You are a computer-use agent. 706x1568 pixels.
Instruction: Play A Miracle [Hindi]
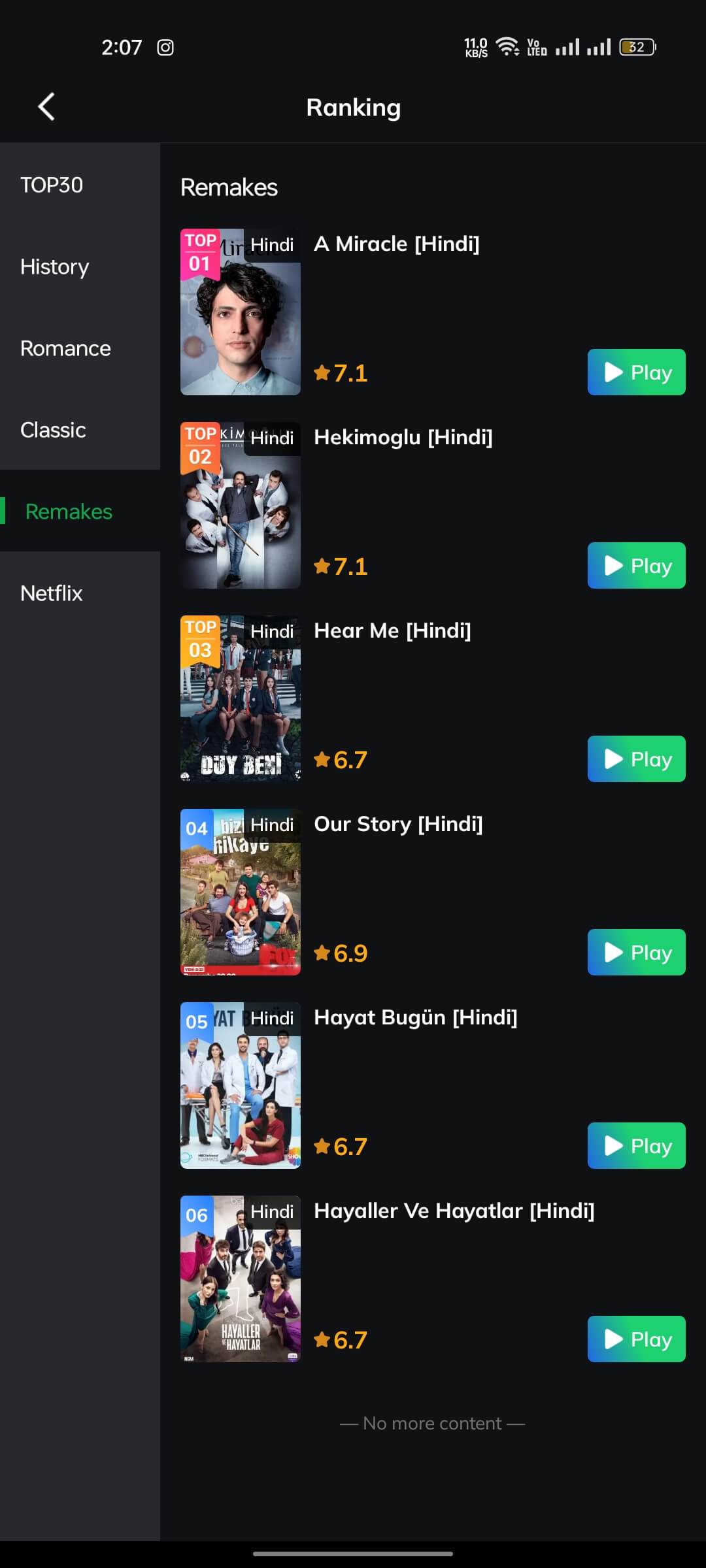pos(635,372)
